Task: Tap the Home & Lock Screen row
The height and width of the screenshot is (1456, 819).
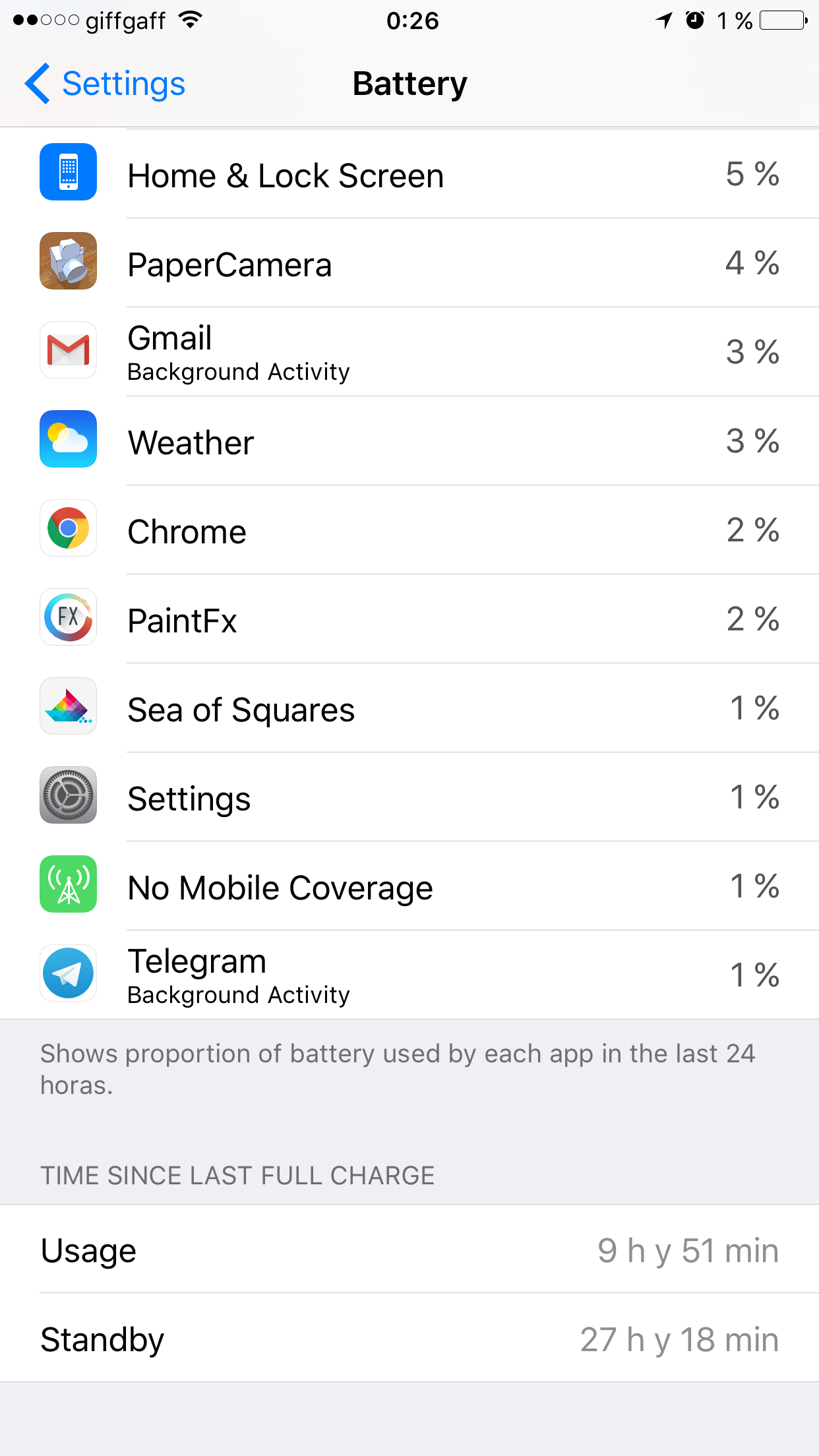Action: 409,175
